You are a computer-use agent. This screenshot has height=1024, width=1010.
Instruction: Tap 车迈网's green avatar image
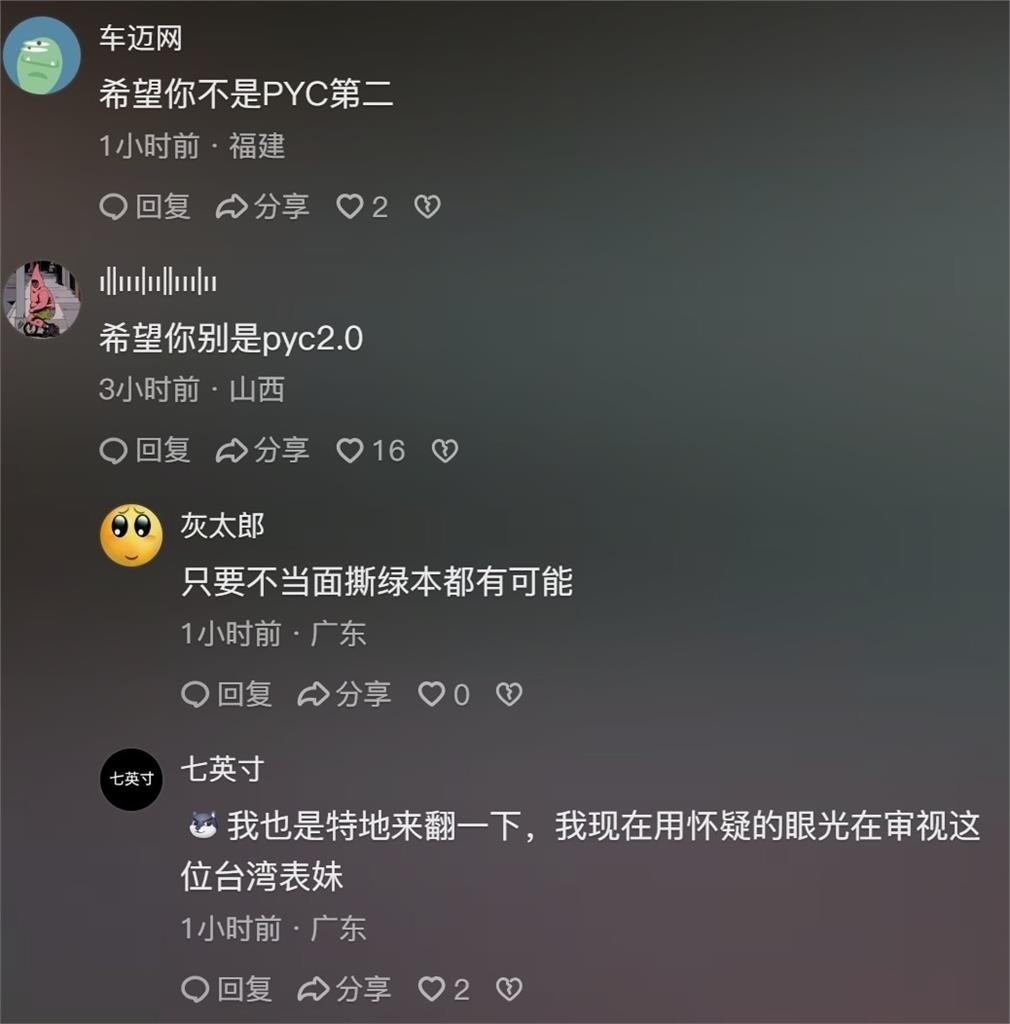[41, 54]
